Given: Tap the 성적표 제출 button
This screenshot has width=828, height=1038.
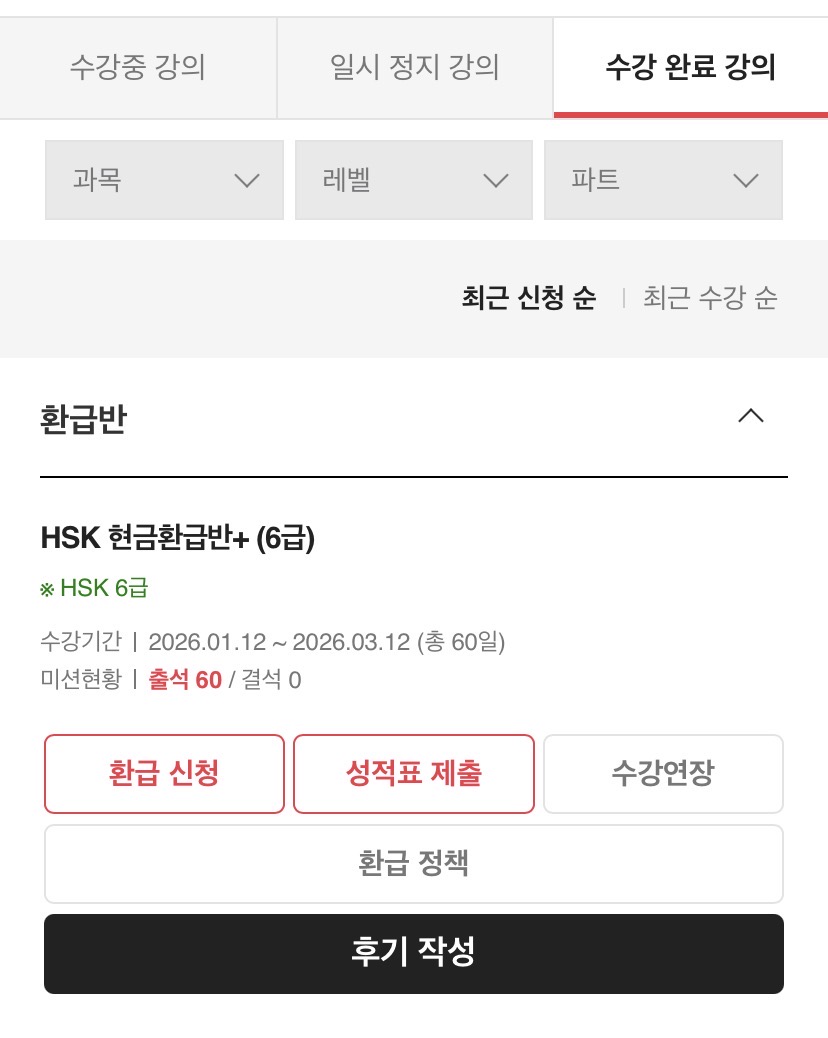Looking at the screenshot, I should tap(414, 774).
